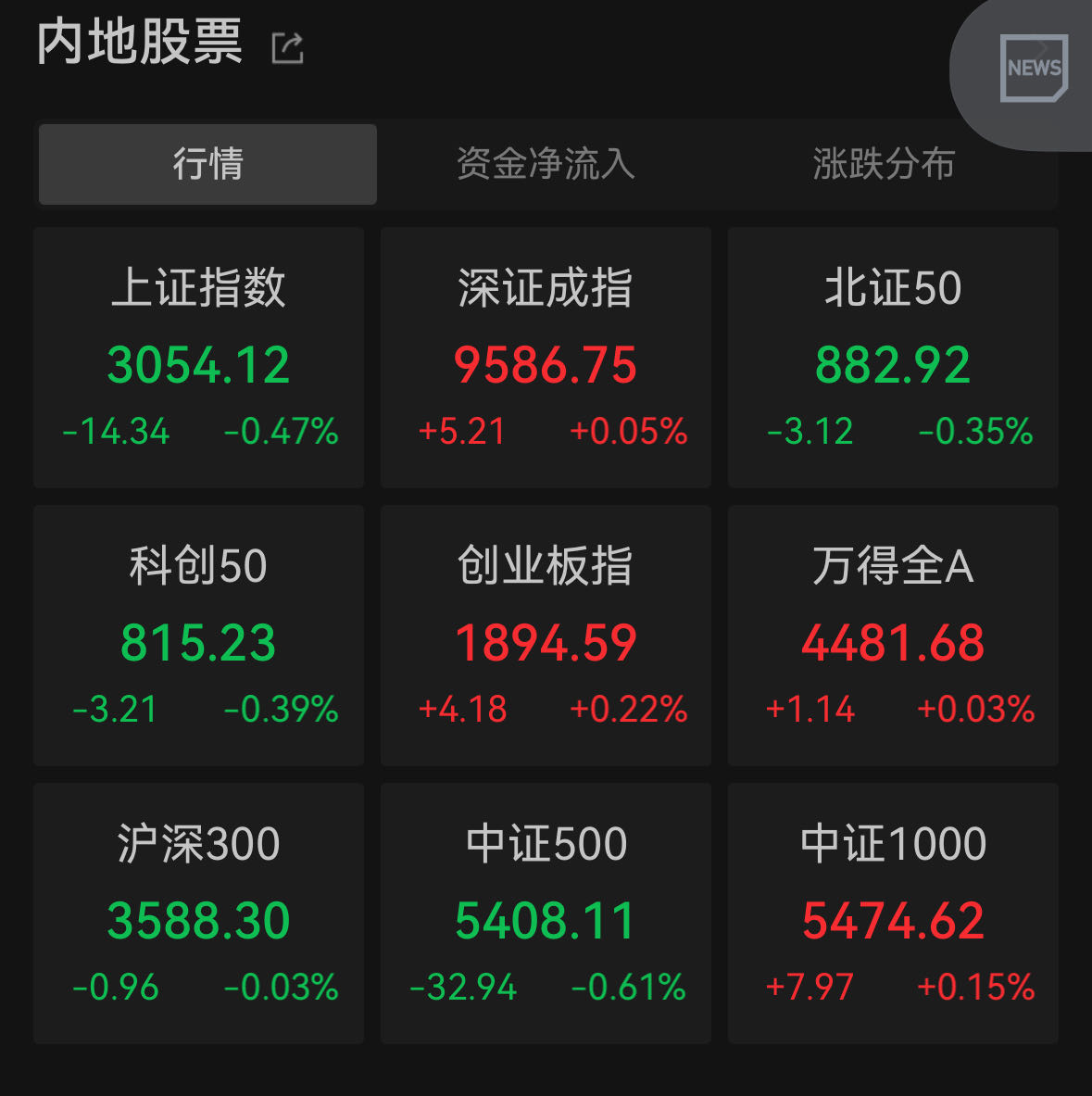1092x1096 pixels.
Task: Open the 上证指数 index card
Action: (198, 358)
